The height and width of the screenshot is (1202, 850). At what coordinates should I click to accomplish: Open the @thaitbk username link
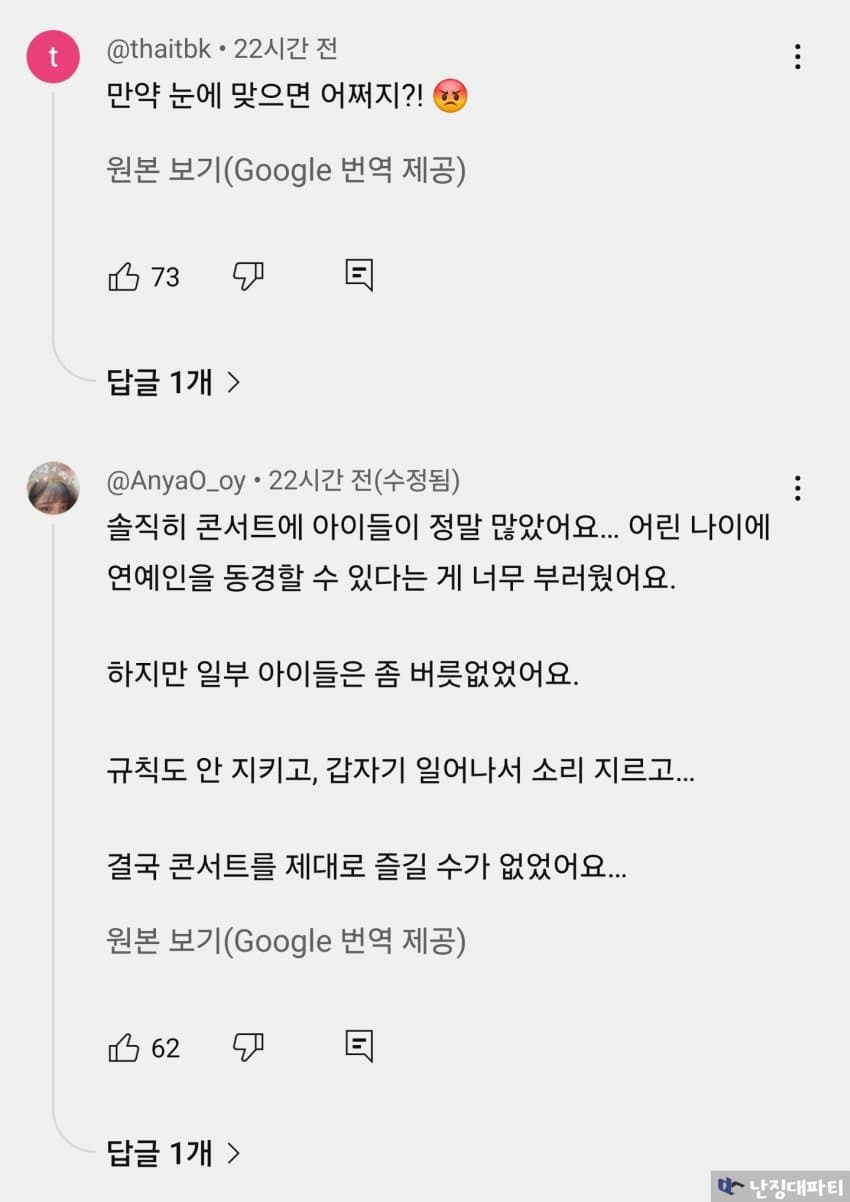coord(158,48)
